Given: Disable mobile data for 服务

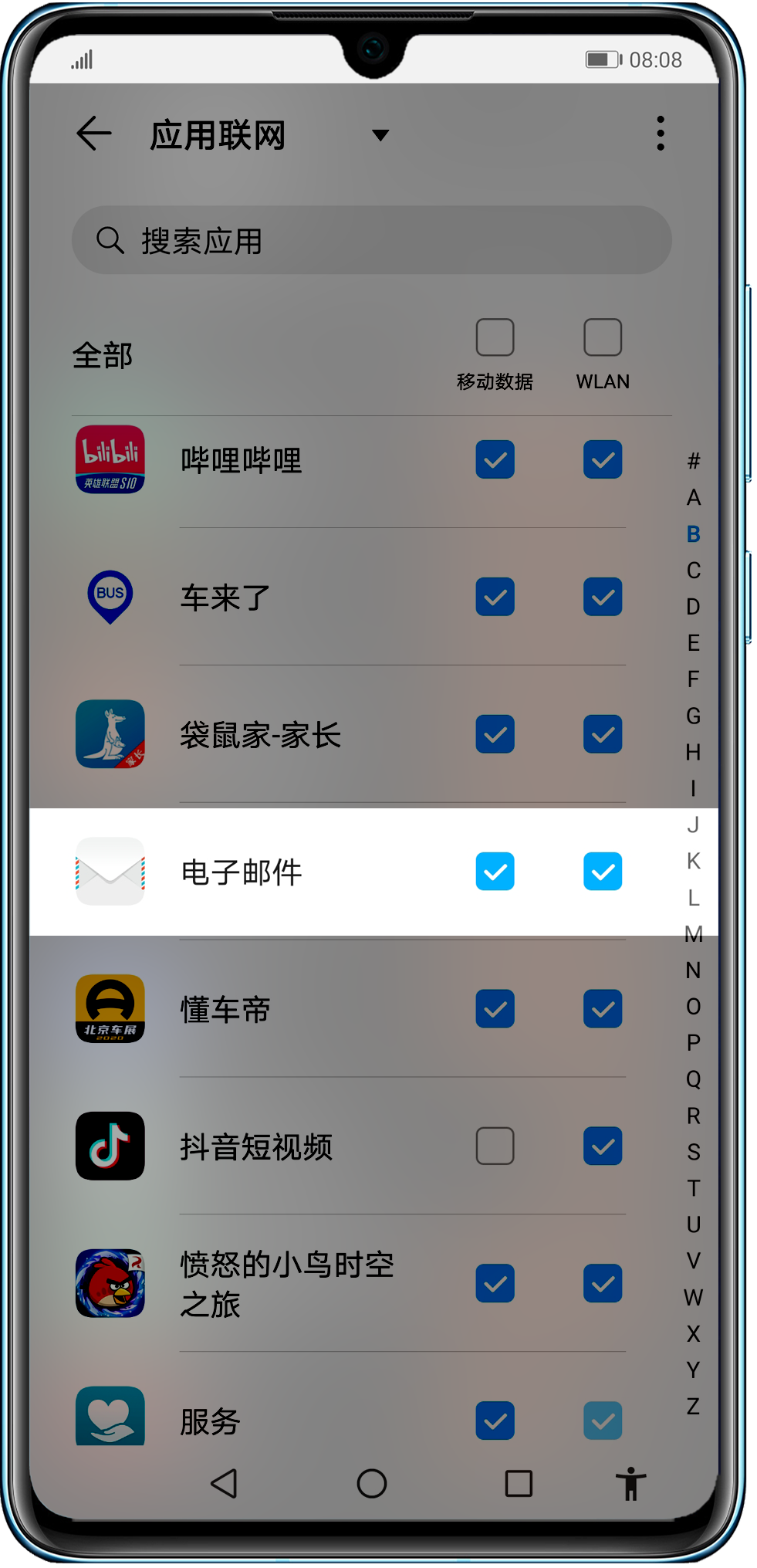Looking at the screenshot, I should click(x=495, y=1421).
